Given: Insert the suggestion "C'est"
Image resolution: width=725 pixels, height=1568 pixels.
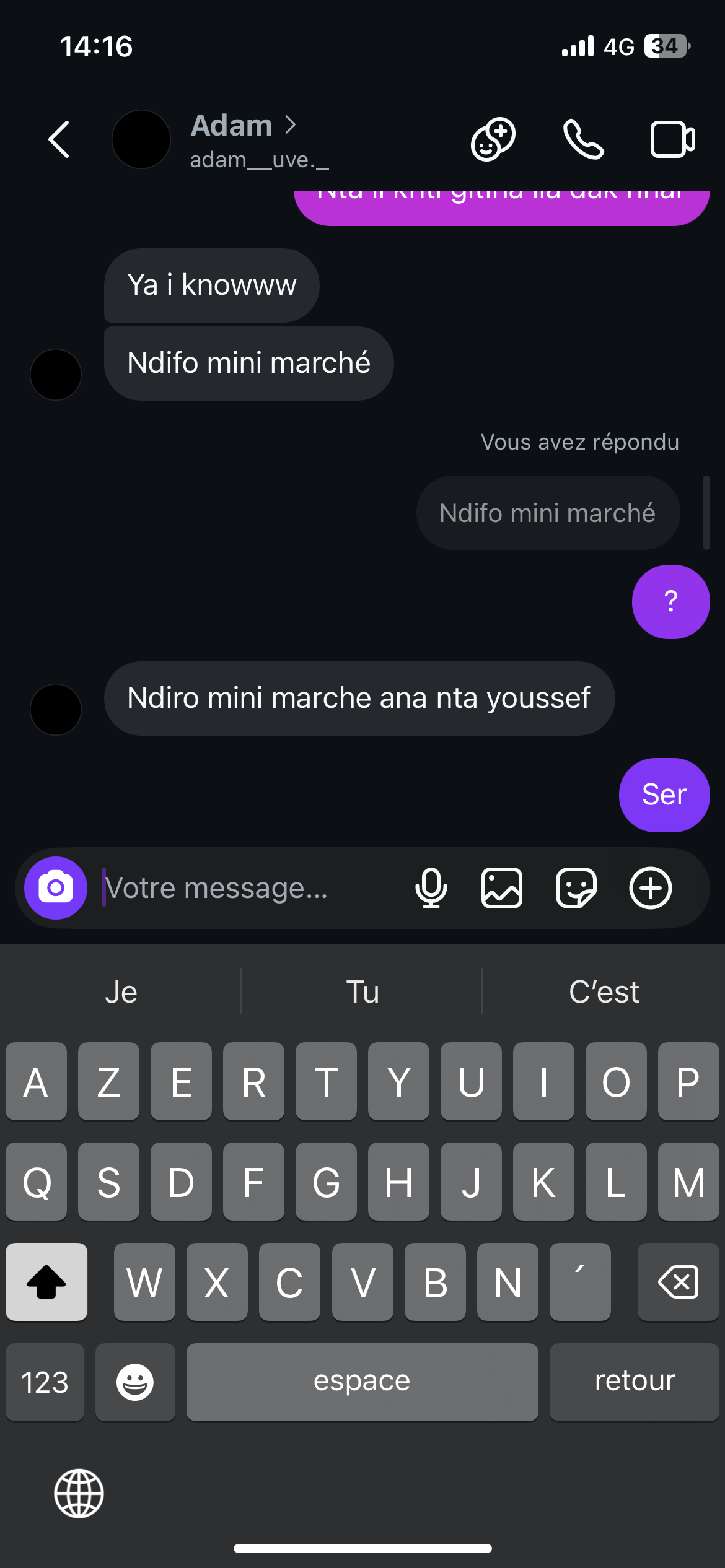Looking at the screenshot, I should point(604,991).
